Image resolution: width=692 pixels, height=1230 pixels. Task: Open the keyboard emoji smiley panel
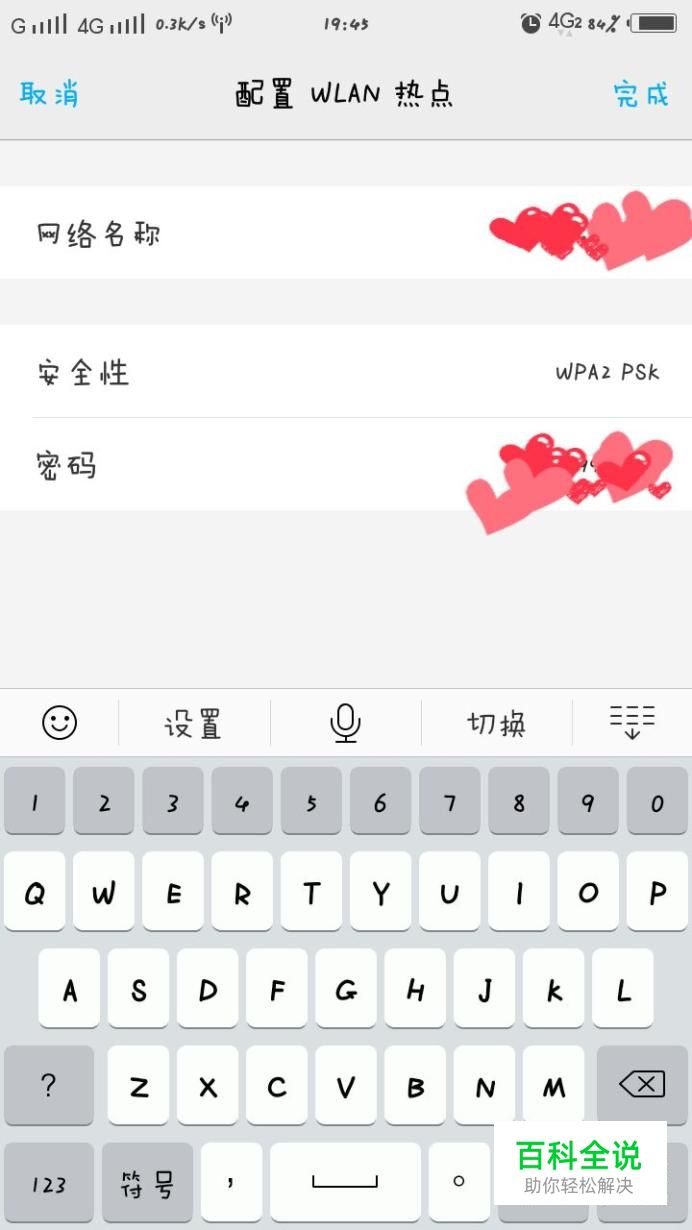(60, 722)
